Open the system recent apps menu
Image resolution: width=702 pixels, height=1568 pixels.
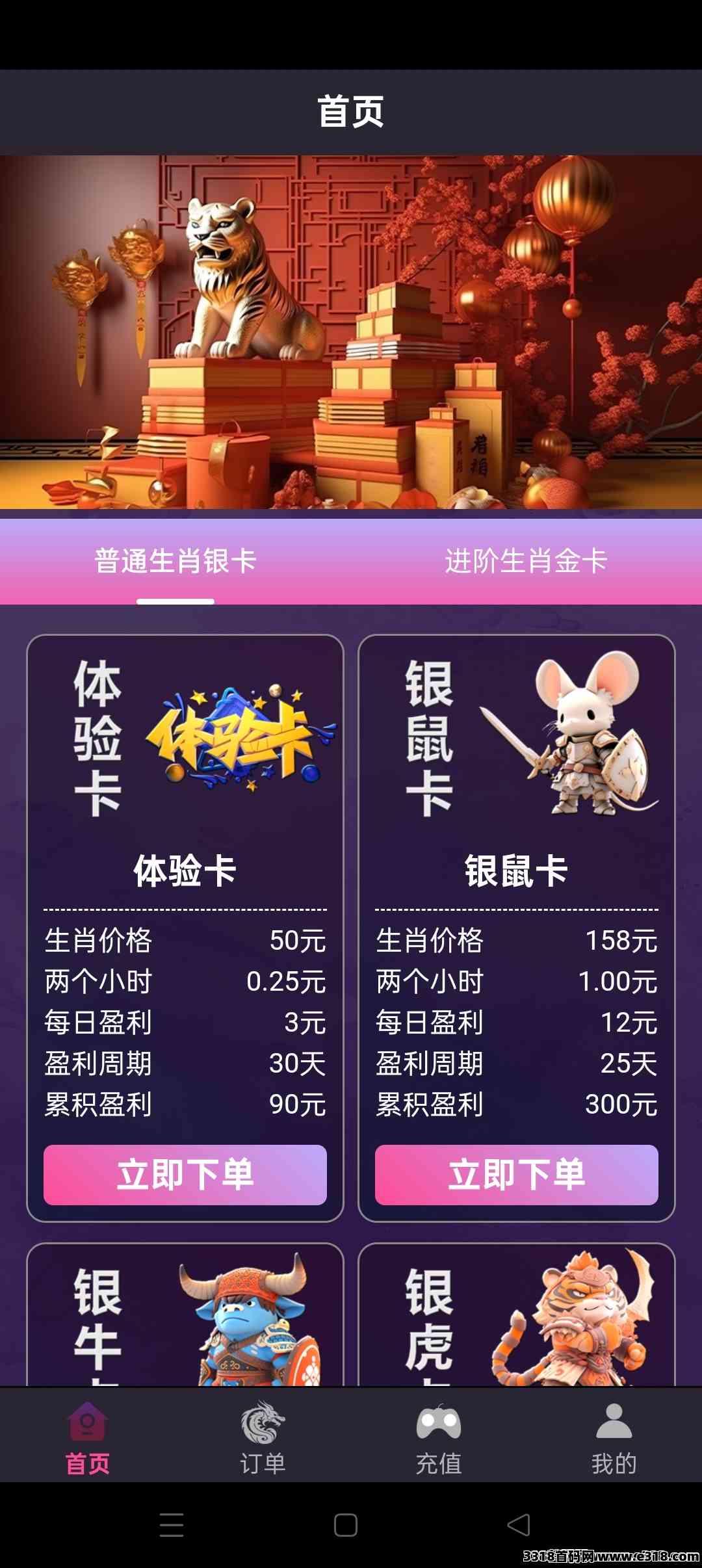pos(172,1524)
